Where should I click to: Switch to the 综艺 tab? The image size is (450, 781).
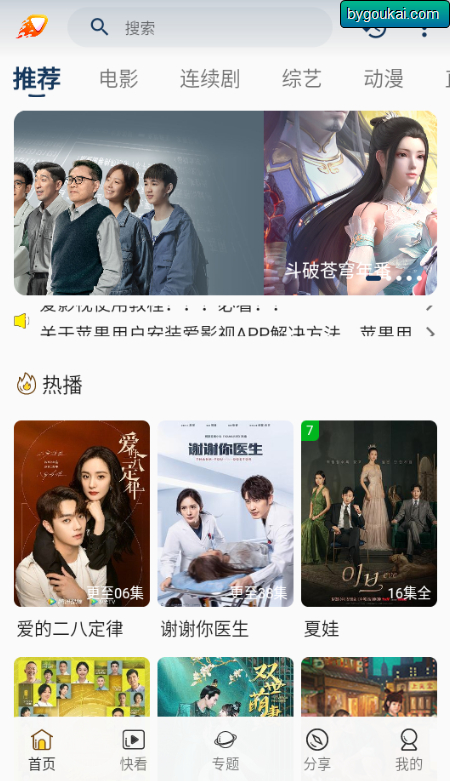coord(301,79)
